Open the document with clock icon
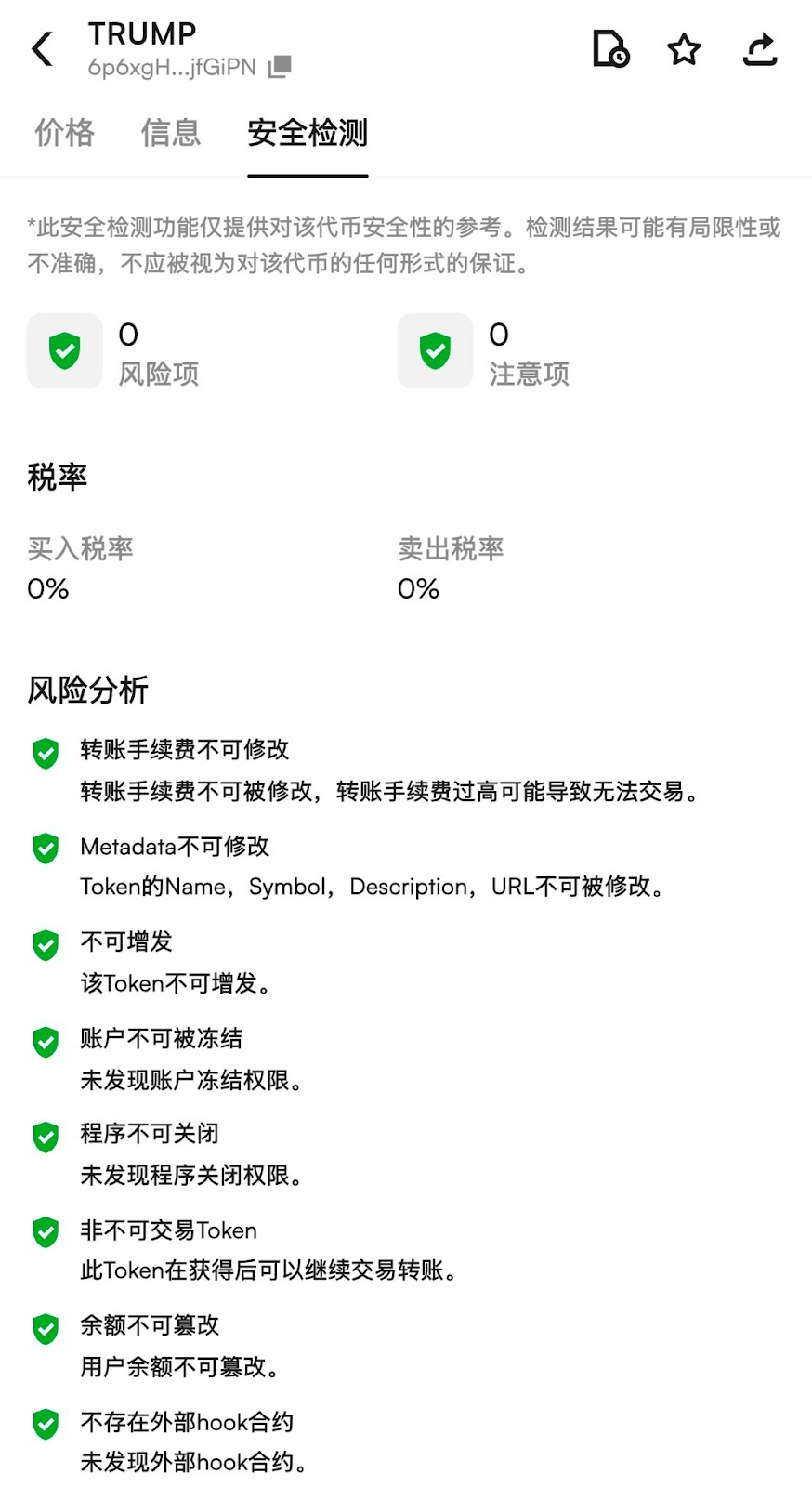 tap(610, 49)
